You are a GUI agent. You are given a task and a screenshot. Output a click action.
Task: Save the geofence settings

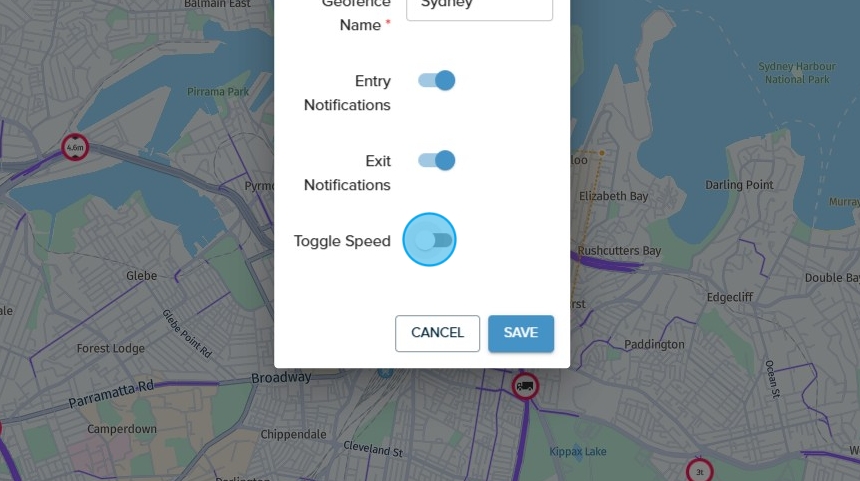click(520, 333)
